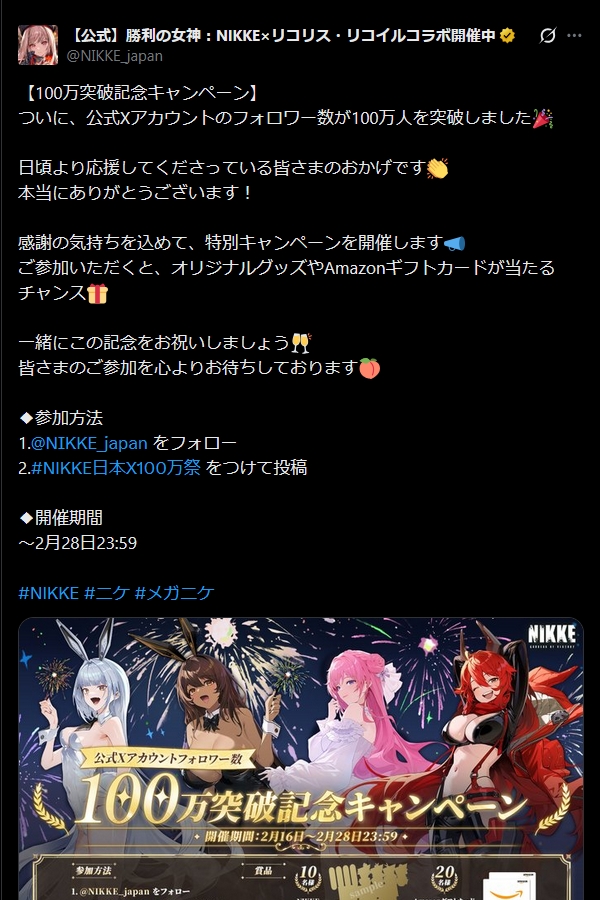Open the #NIKKE hashtag
600x900 pixels.
(48, 593)
